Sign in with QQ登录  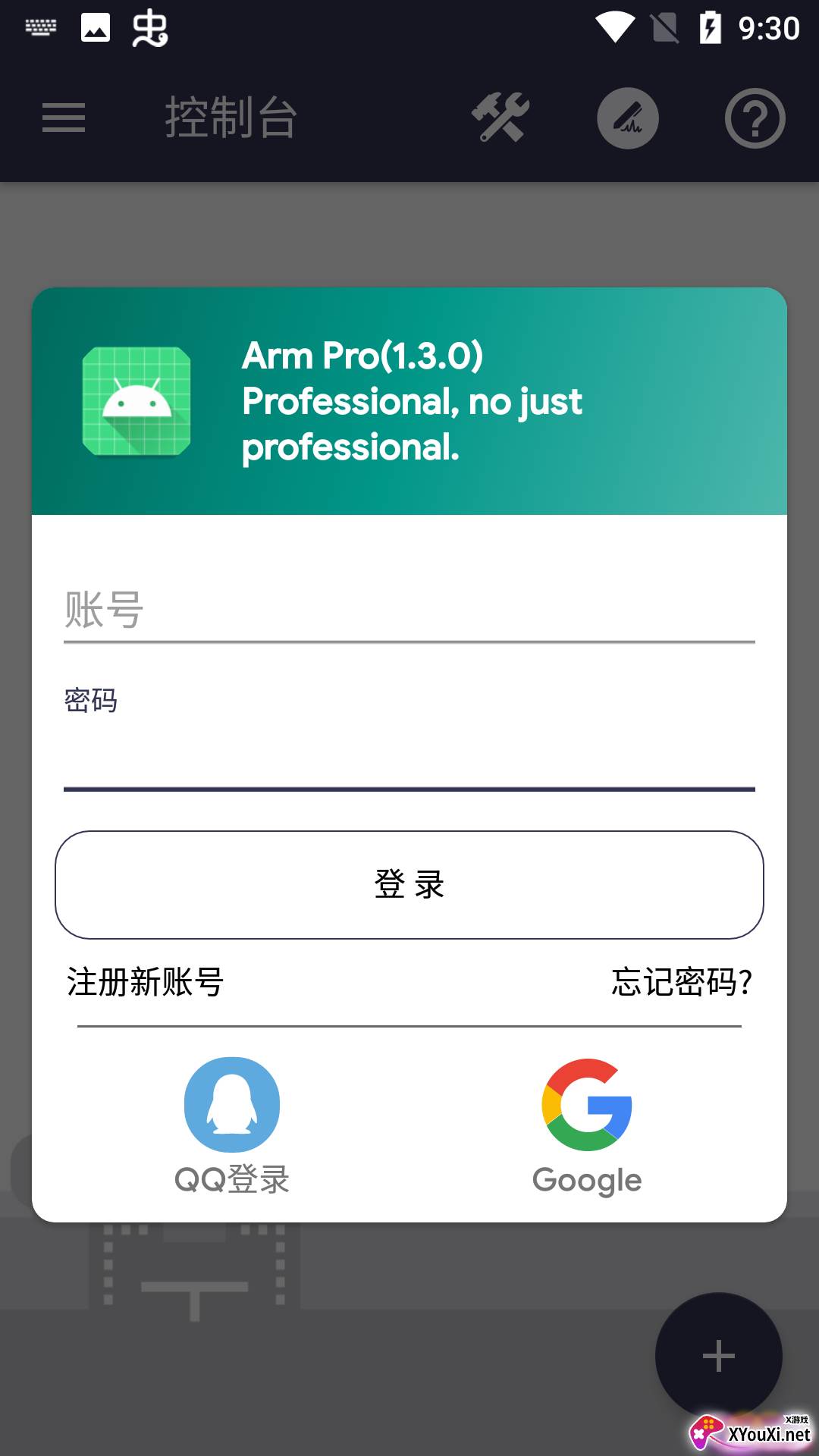(232, 1126)
